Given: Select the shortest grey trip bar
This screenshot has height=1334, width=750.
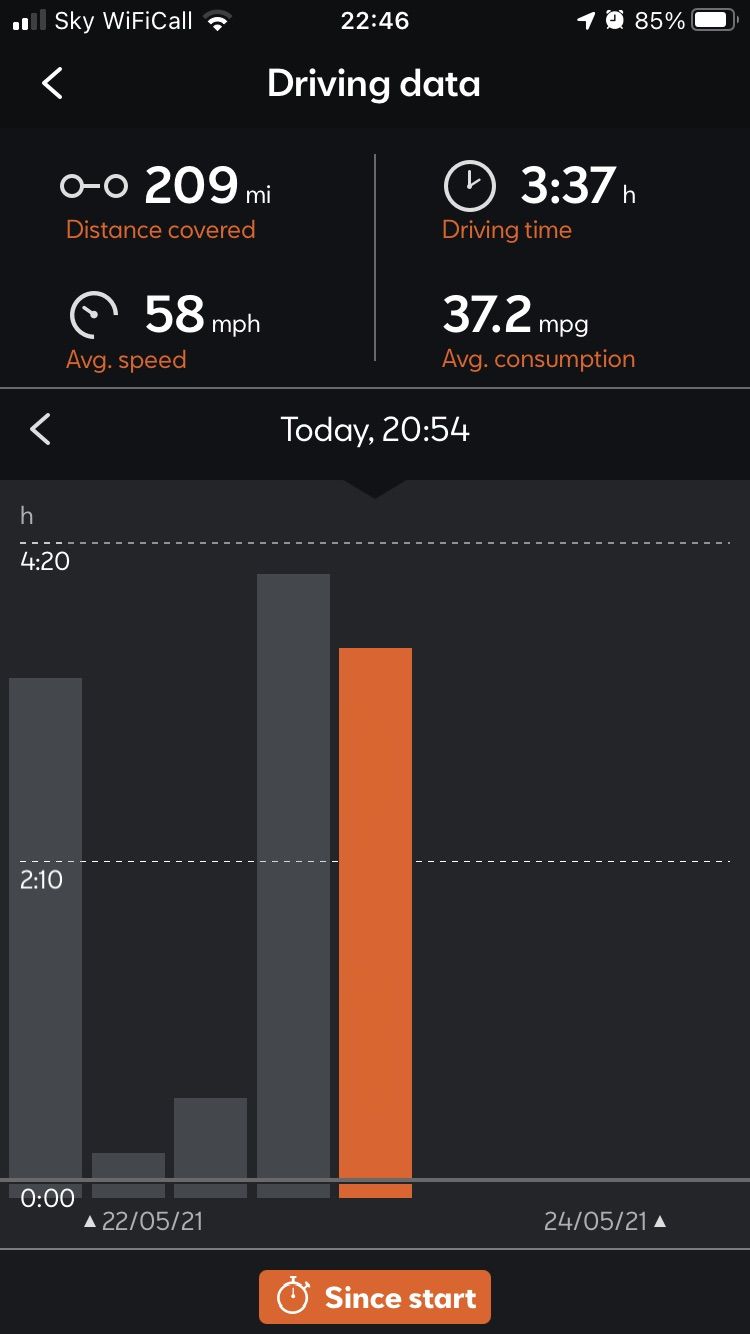Looking at the screenshot, I should point(128,1175).
